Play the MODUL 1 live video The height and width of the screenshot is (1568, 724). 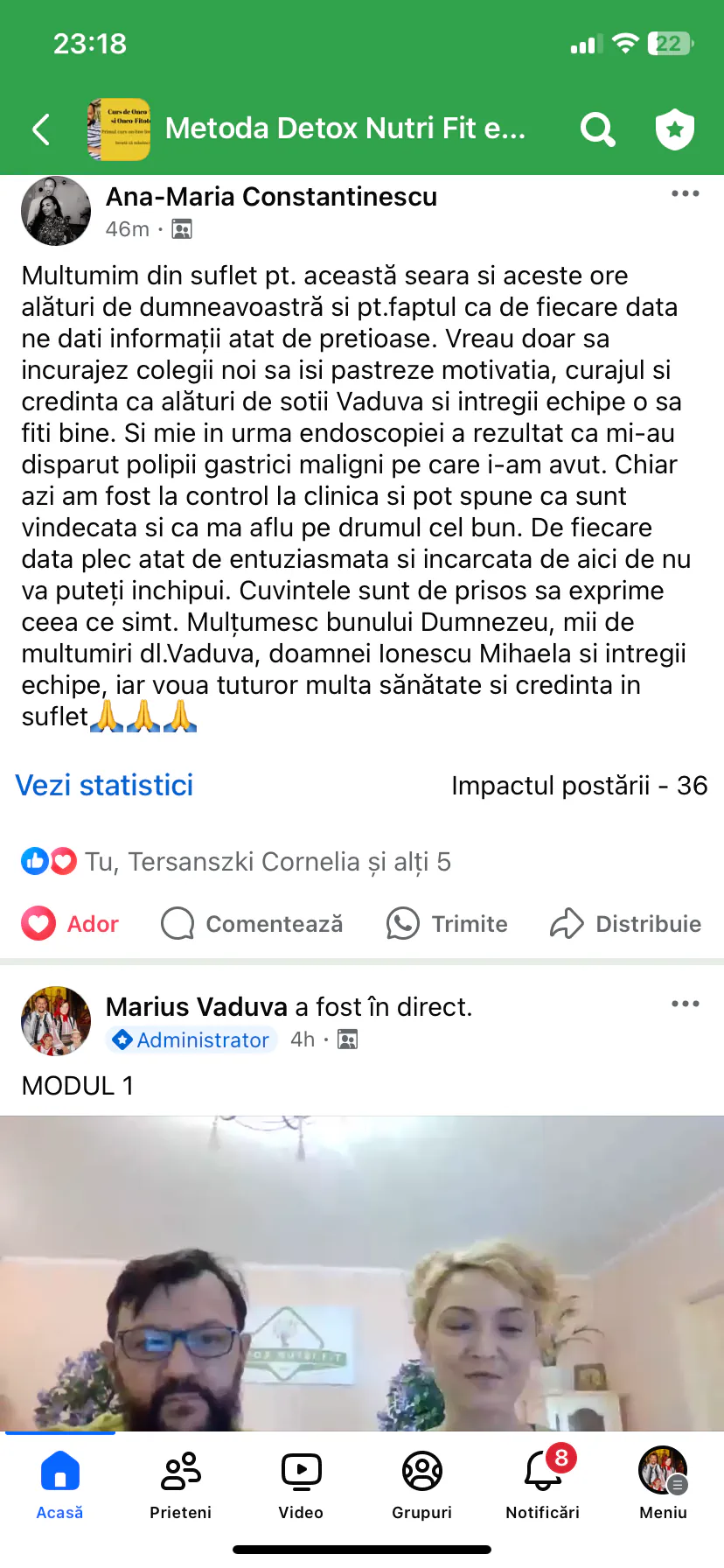pos(362,1273)
